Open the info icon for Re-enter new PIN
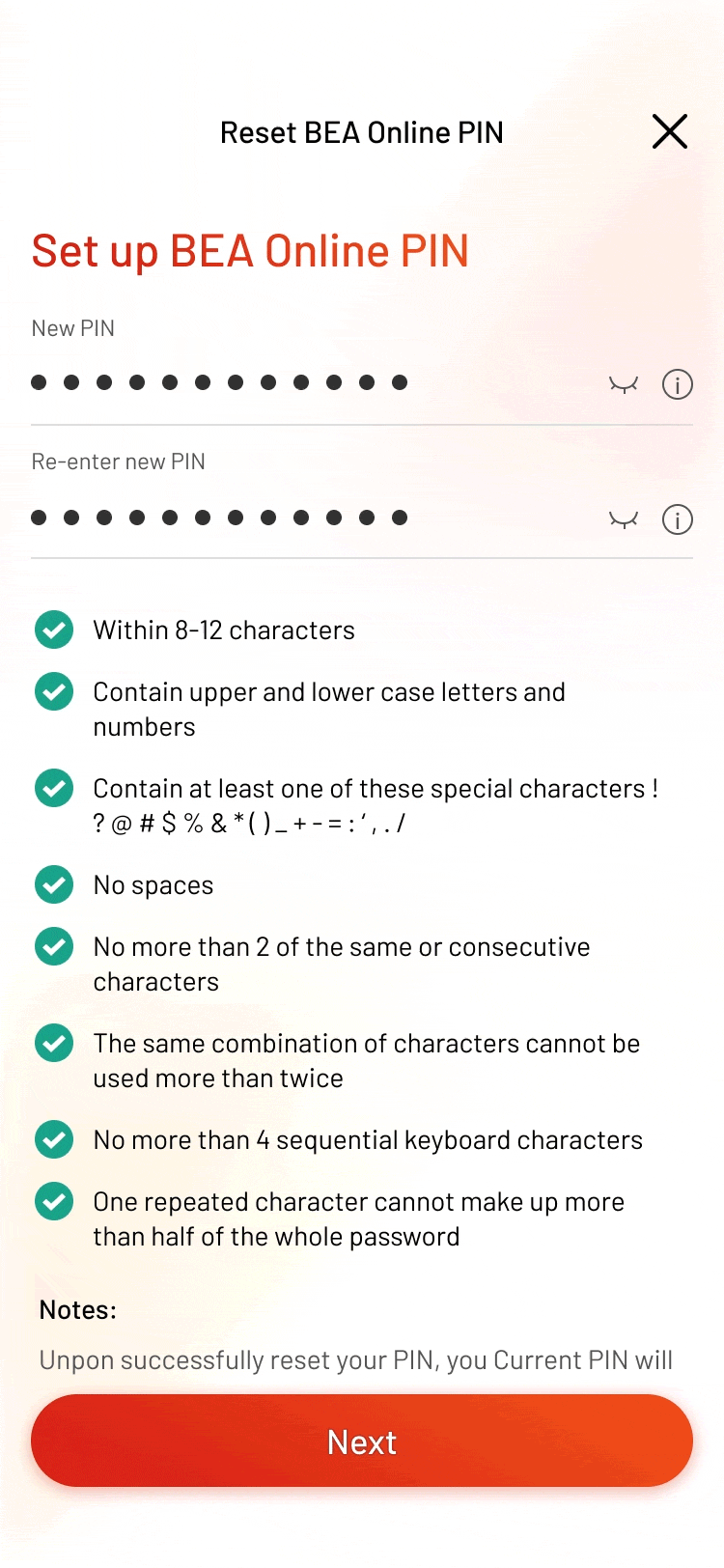Image resolution: width=724 pixels, height=1568 pixels. pyautogui.click(x=678, y=520)
